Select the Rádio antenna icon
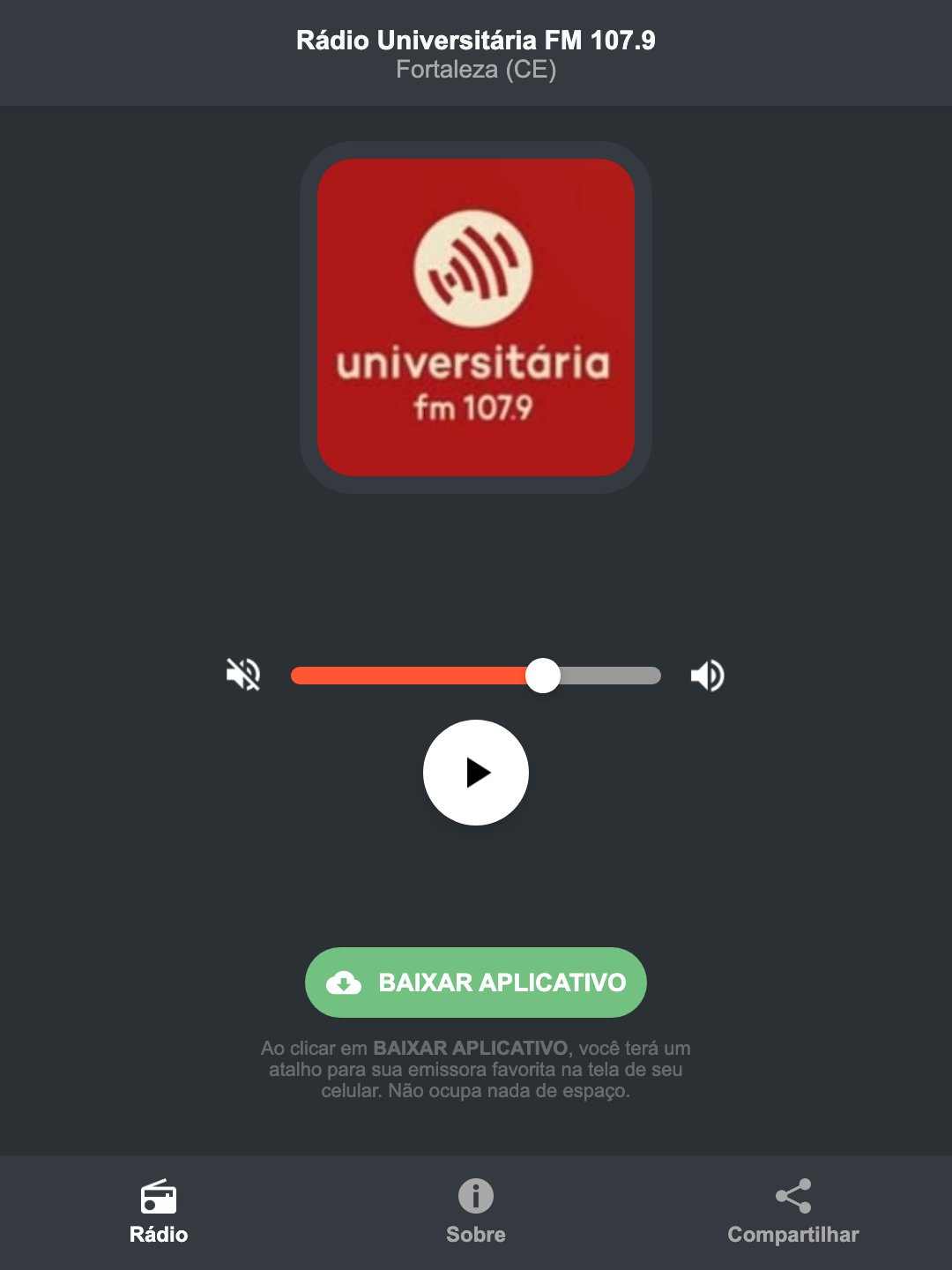 (x=159, y=1198)
